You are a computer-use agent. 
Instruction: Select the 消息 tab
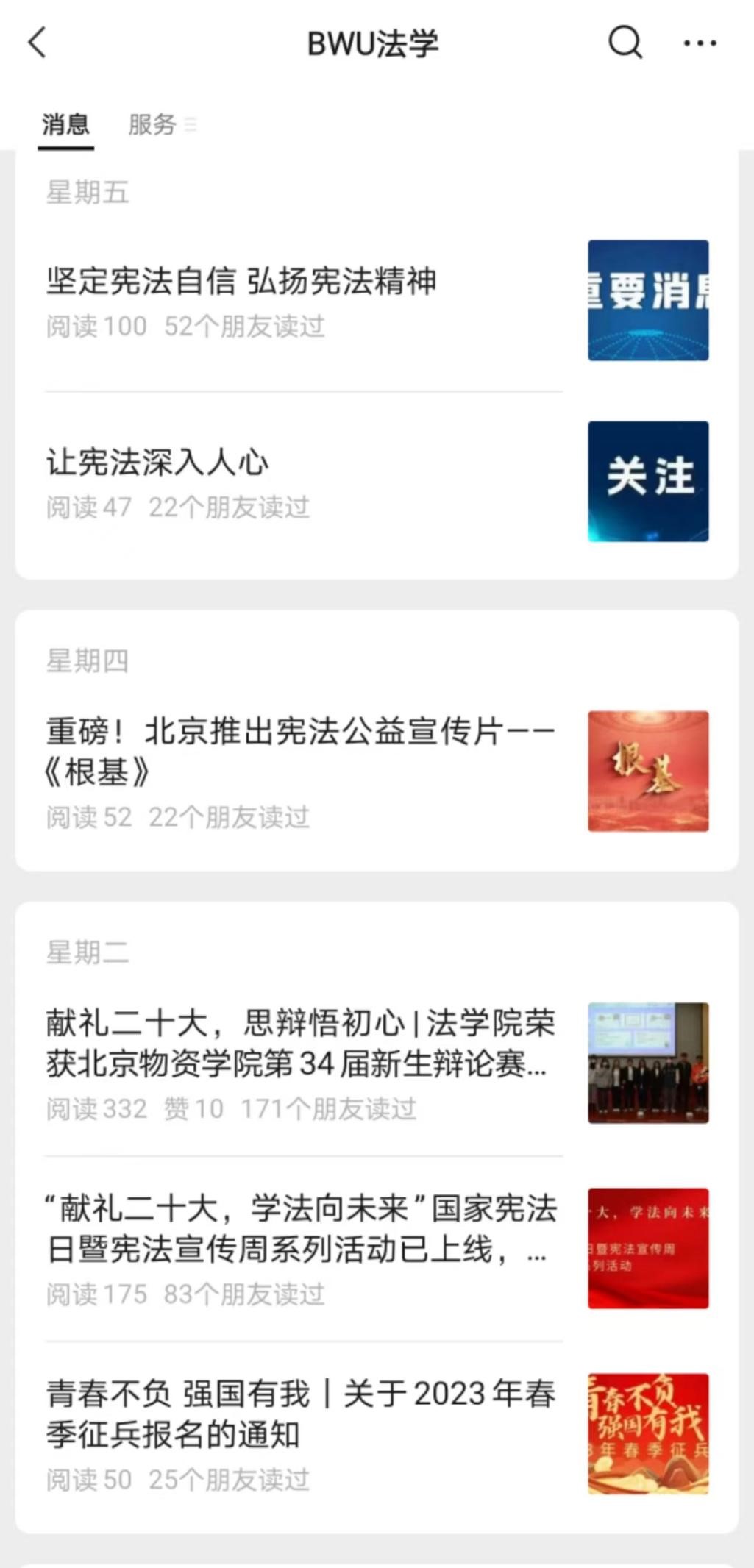(65, 124)
